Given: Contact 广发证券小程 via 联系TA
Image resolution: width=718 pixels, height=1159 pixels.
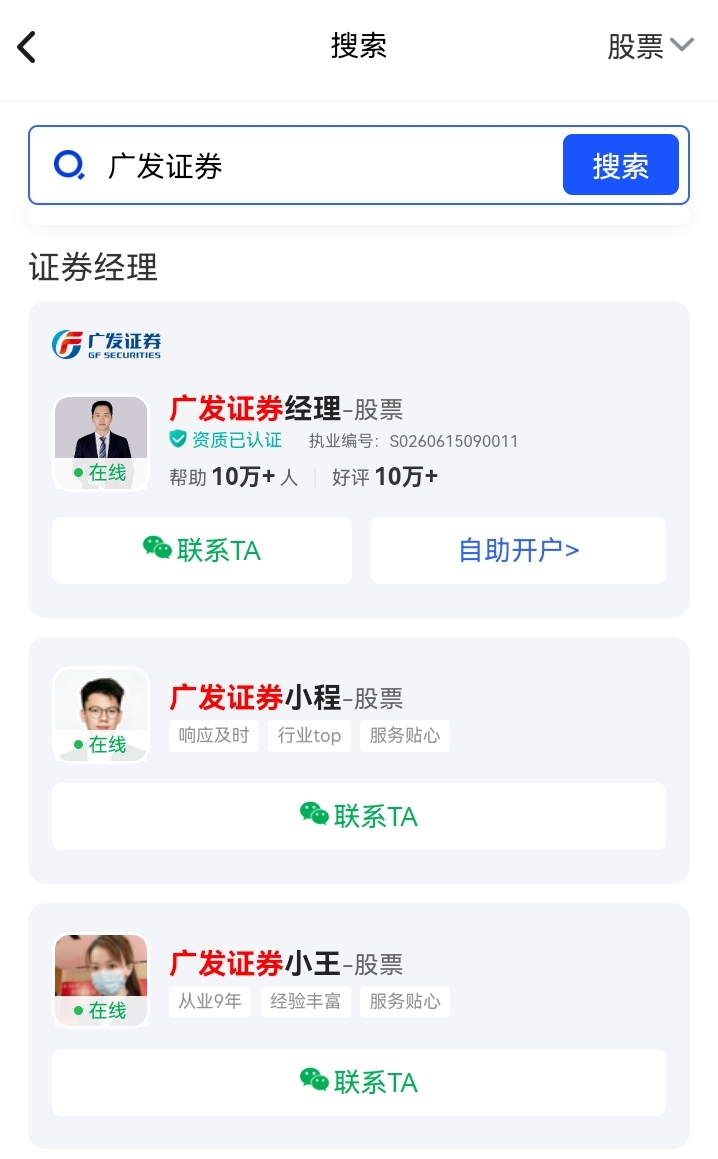Looking at the screenshot, I should (359, 816).
